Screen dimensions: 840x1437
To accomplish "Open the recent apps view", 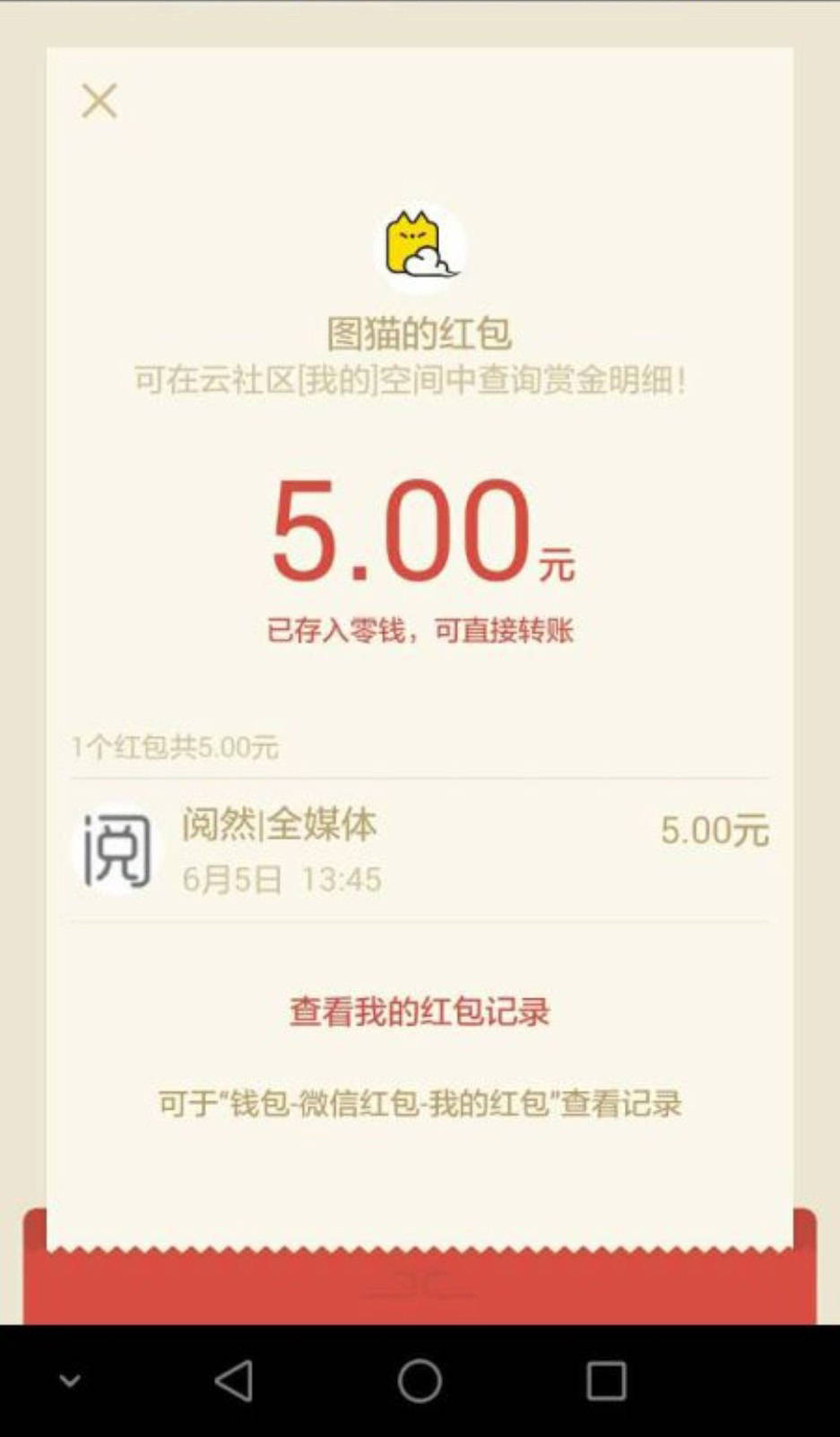I will point(606,1380).
